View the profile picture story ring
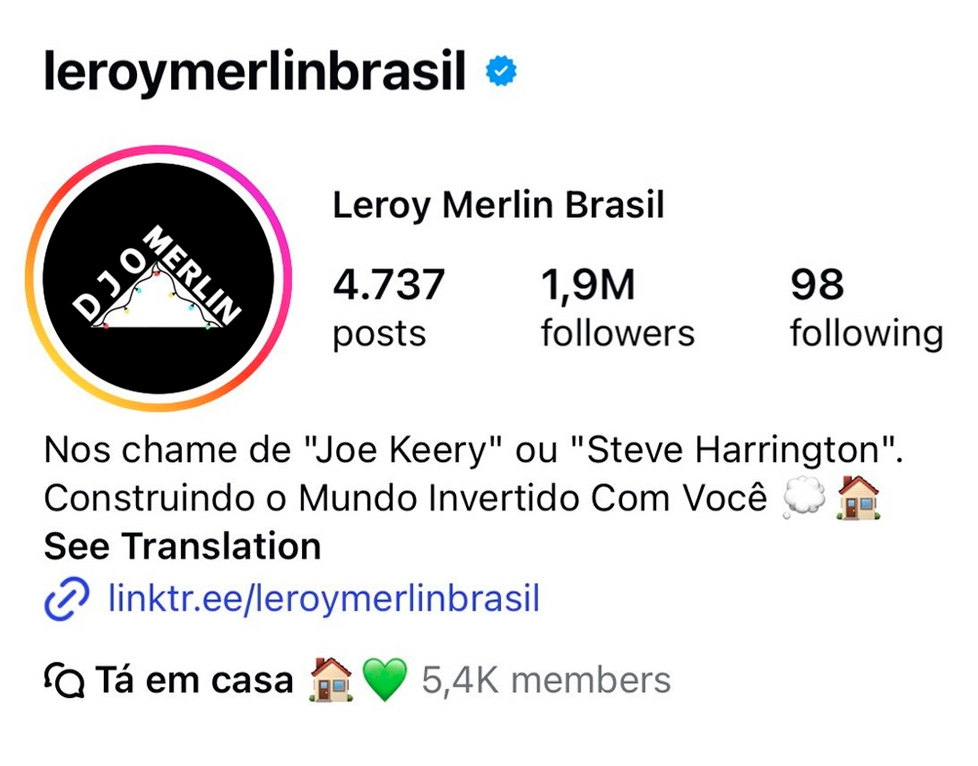The height and width of the screenshot is (766, 978). click(158, 278)
